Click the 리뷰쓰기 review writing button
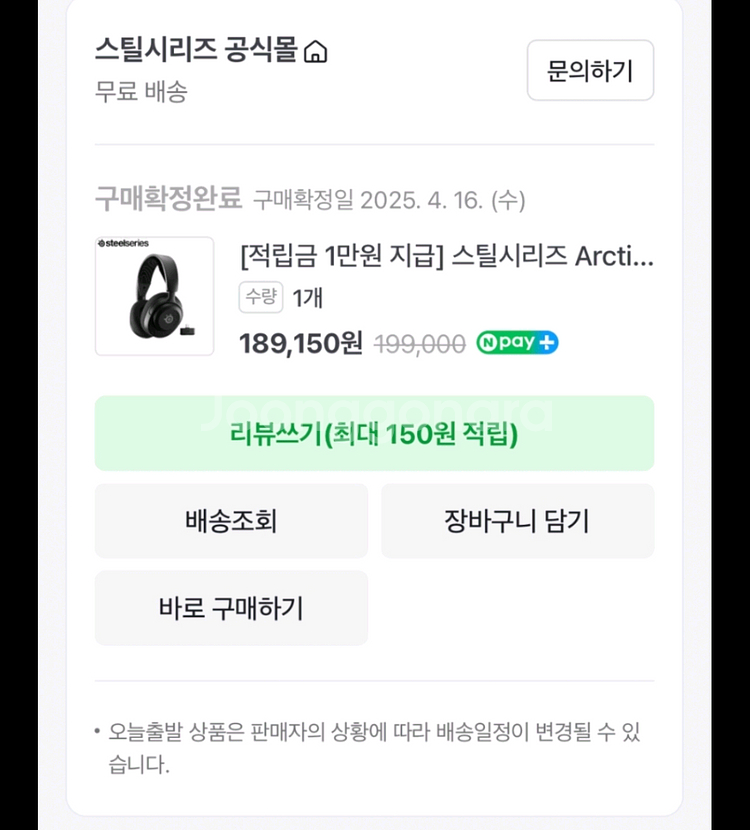Screen dimensions: 750x830 coord(374,433)
